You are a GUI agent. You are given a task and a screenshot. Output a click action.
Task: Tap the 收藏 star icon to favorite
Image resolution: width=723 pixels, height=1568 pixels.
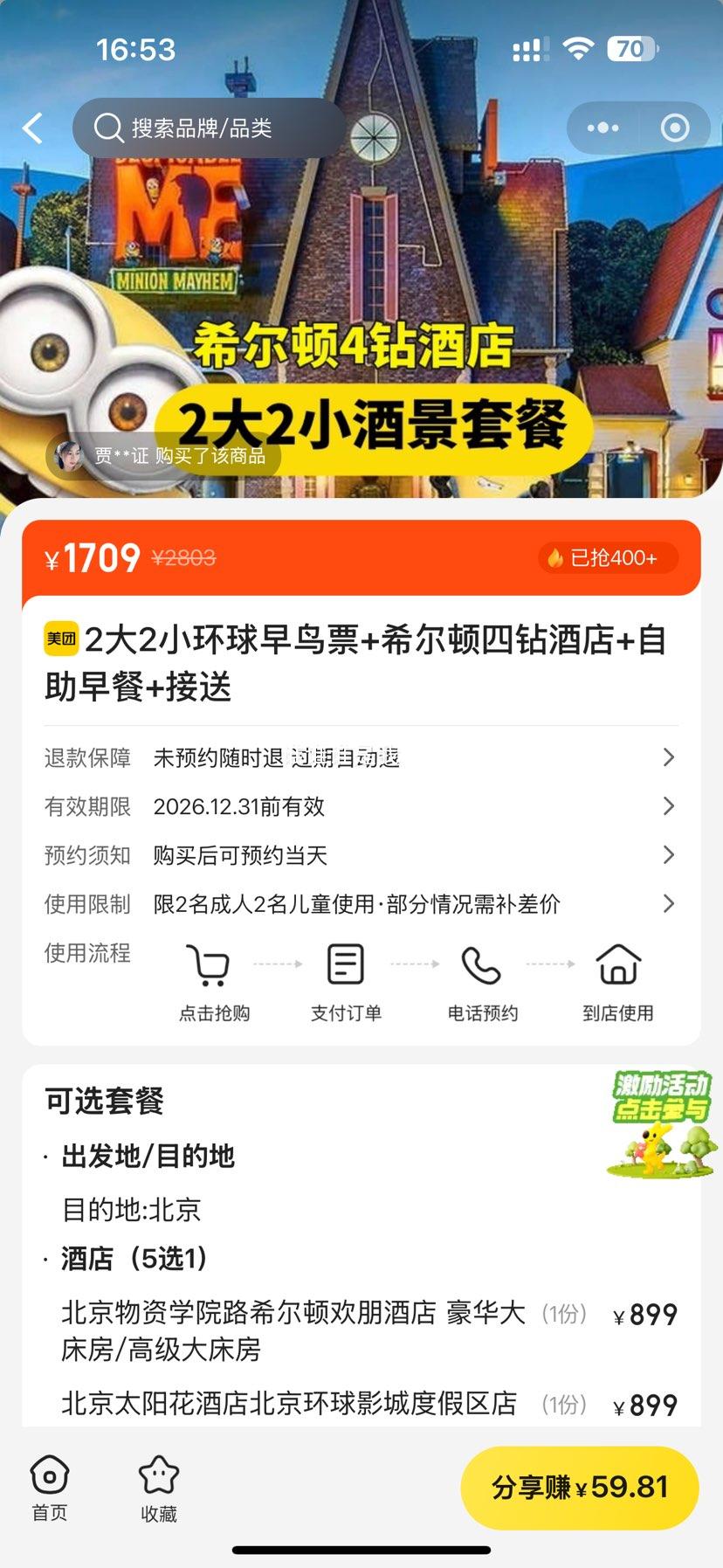point(157,1475)
